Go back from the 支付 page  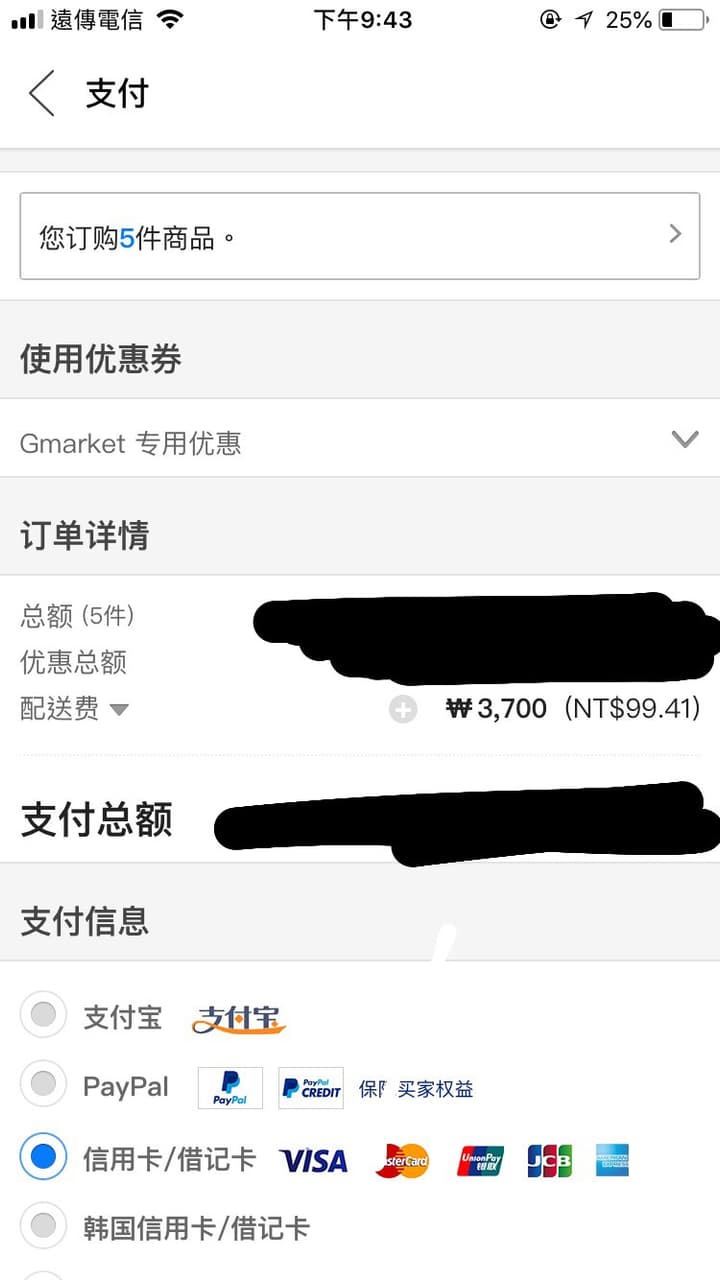click(x=42, y=94)
